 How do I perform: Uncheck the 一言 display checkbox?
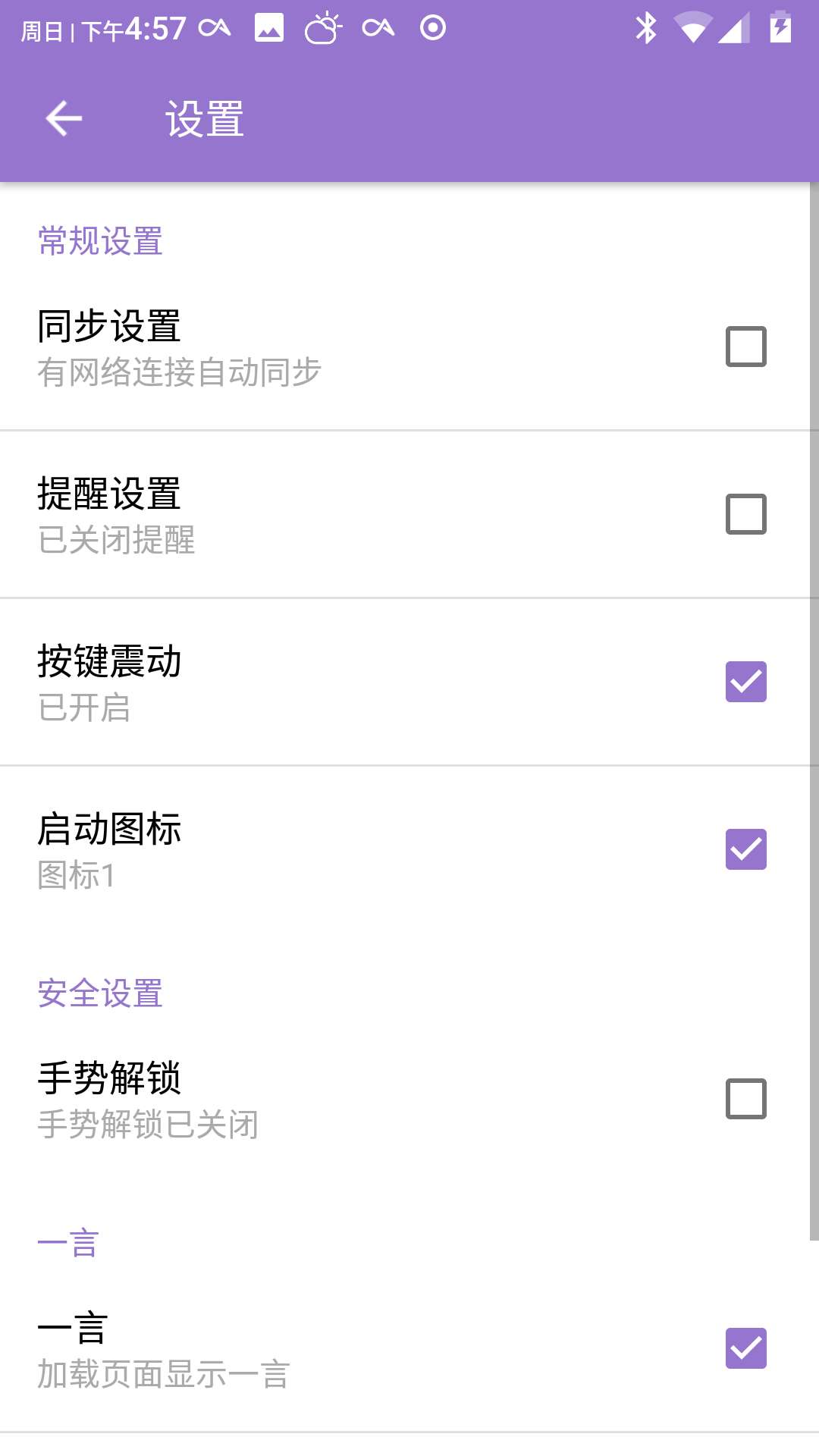[745, 1348]
